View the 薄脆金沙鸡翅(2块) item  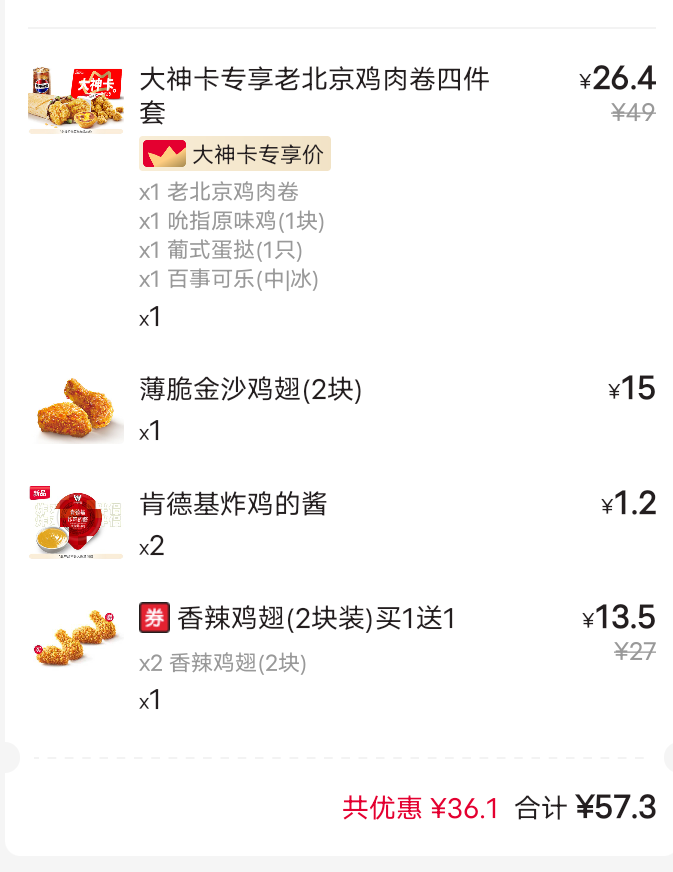[251, 389]
